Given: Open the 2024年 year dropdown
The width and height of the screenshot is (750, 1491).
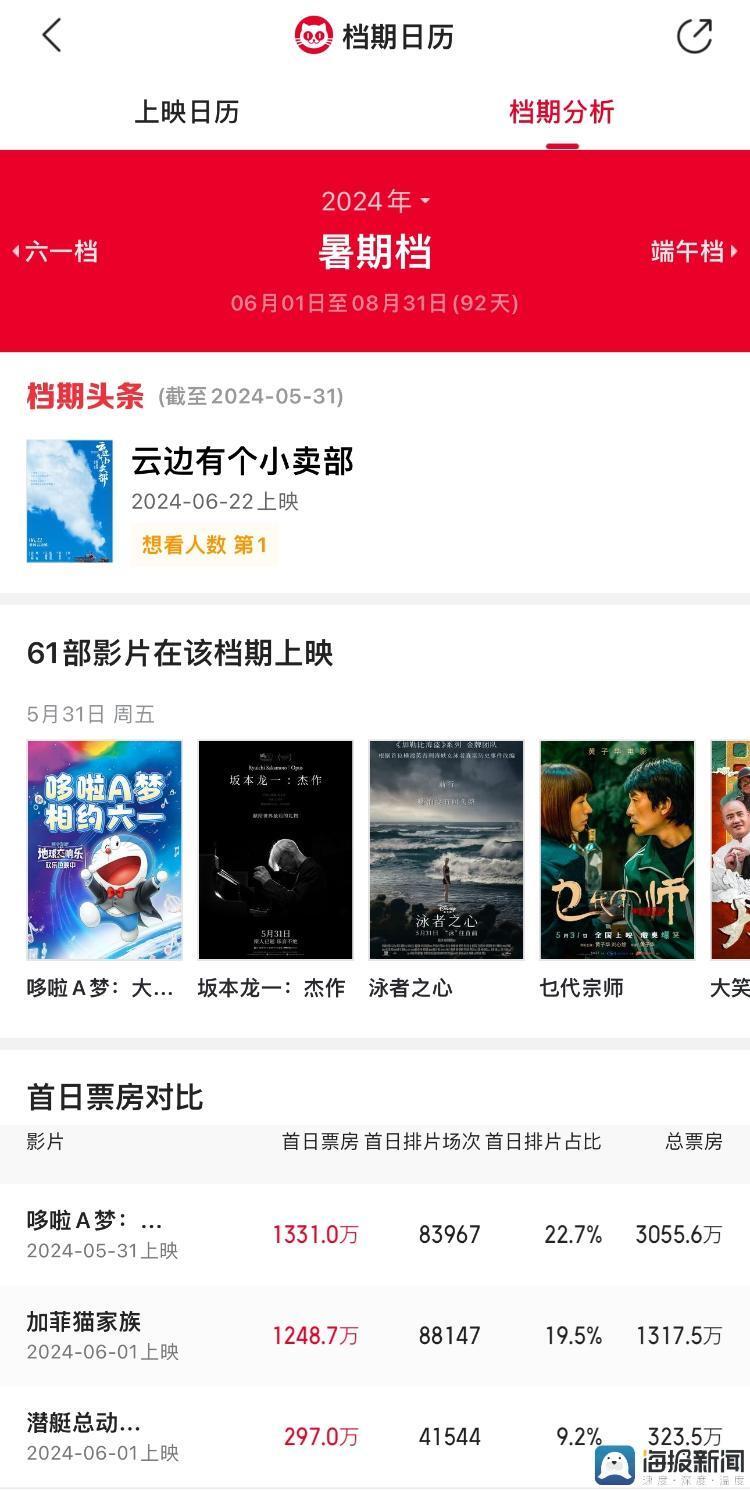Looking at the screenshot, I should [375, 202].
